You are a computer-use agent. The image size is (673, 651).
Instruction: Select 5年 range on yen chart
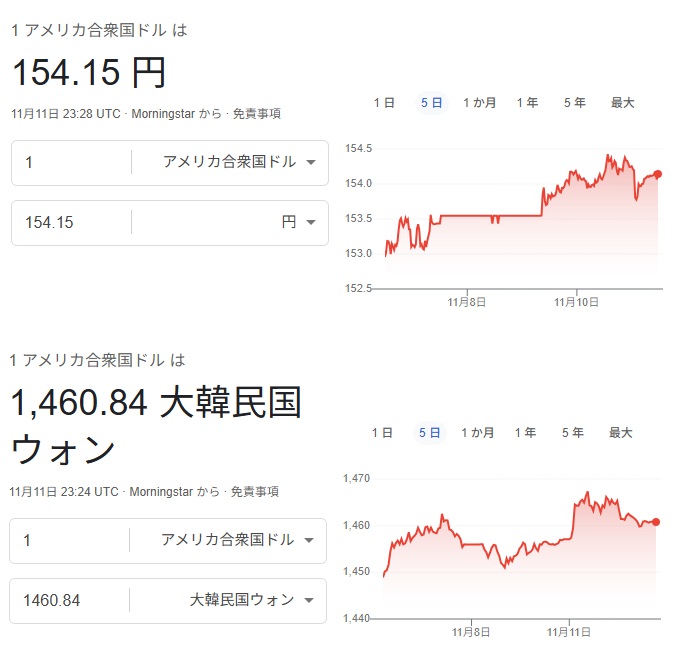pos(574,103)
